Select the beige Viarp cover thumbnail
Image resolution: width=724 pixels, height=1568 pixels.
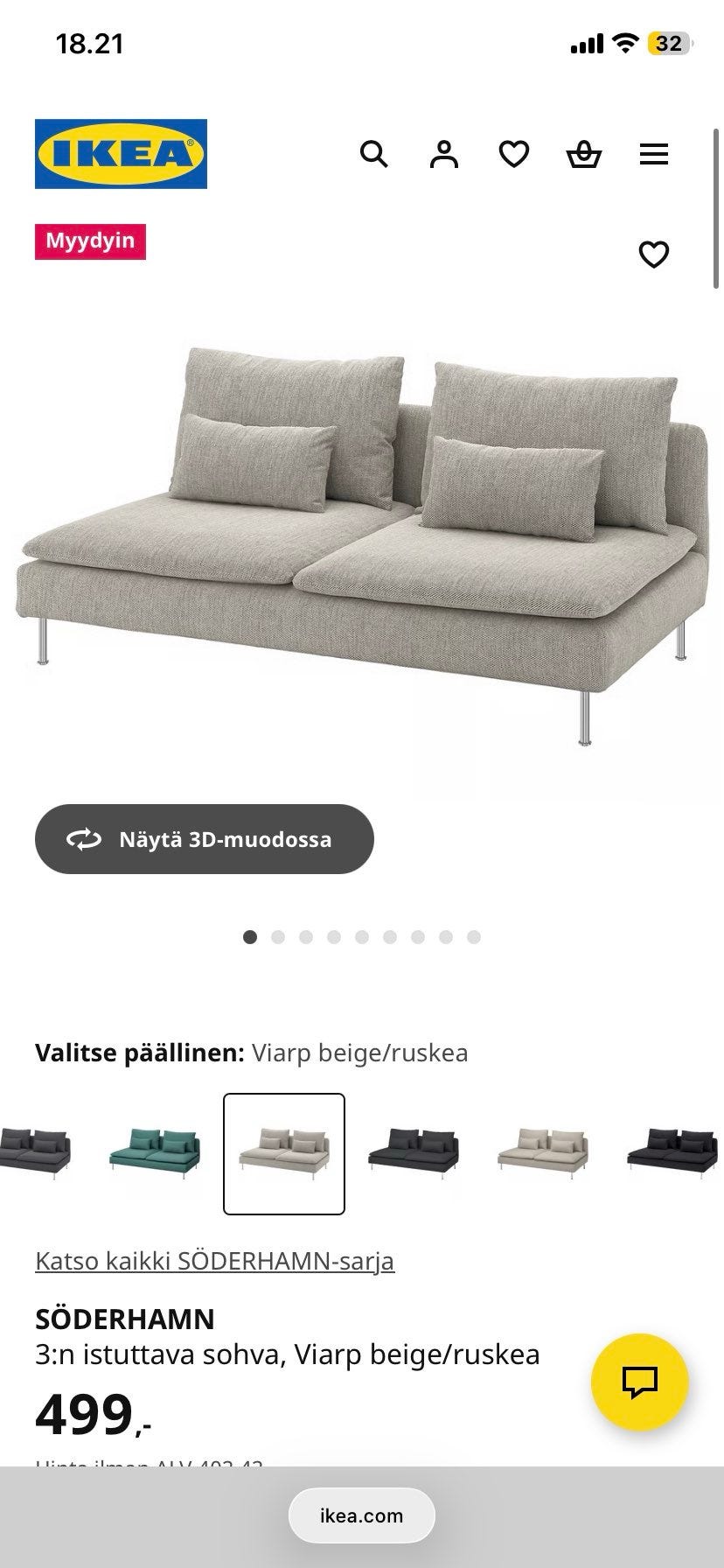click(286, 1153)
